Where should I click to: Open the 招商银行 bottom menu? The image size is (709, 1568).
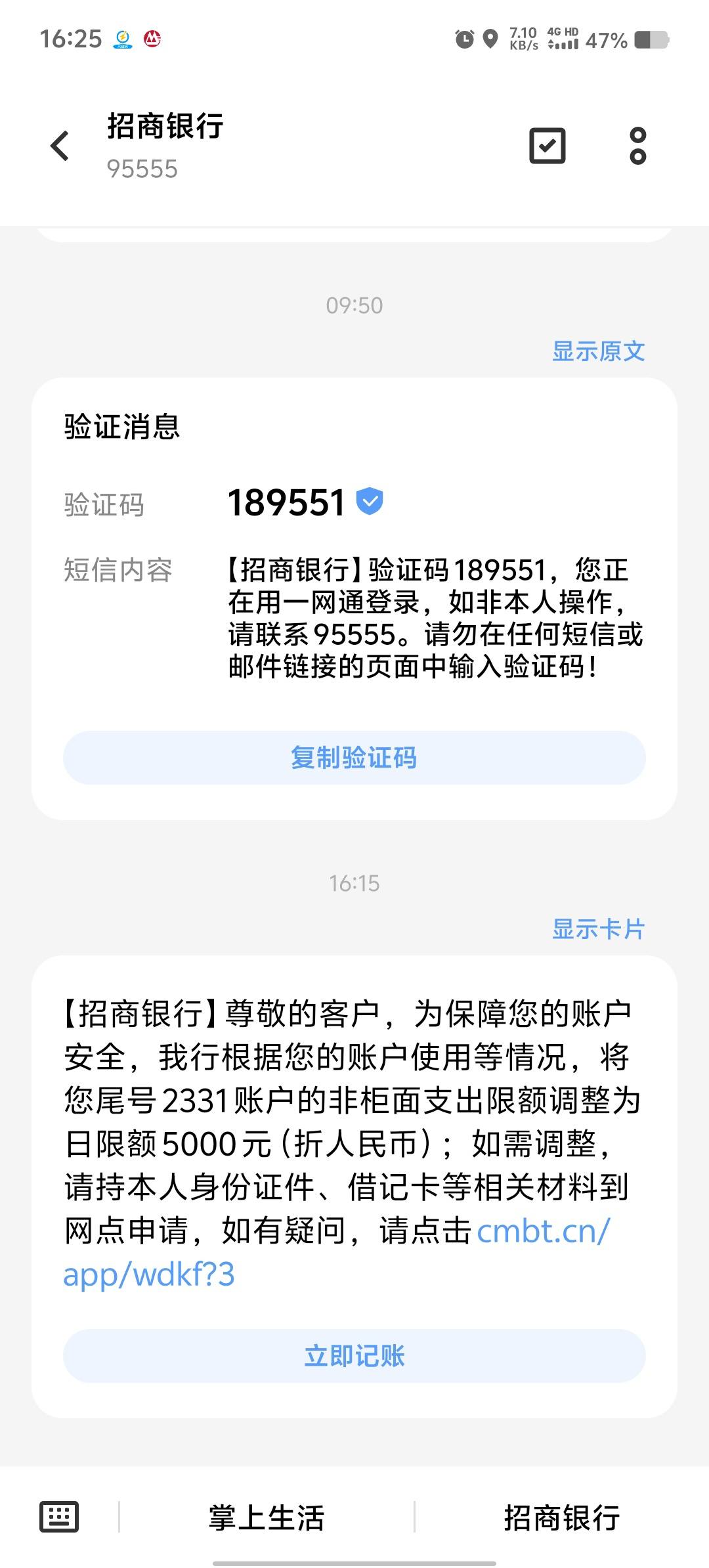coord(562,1517)
